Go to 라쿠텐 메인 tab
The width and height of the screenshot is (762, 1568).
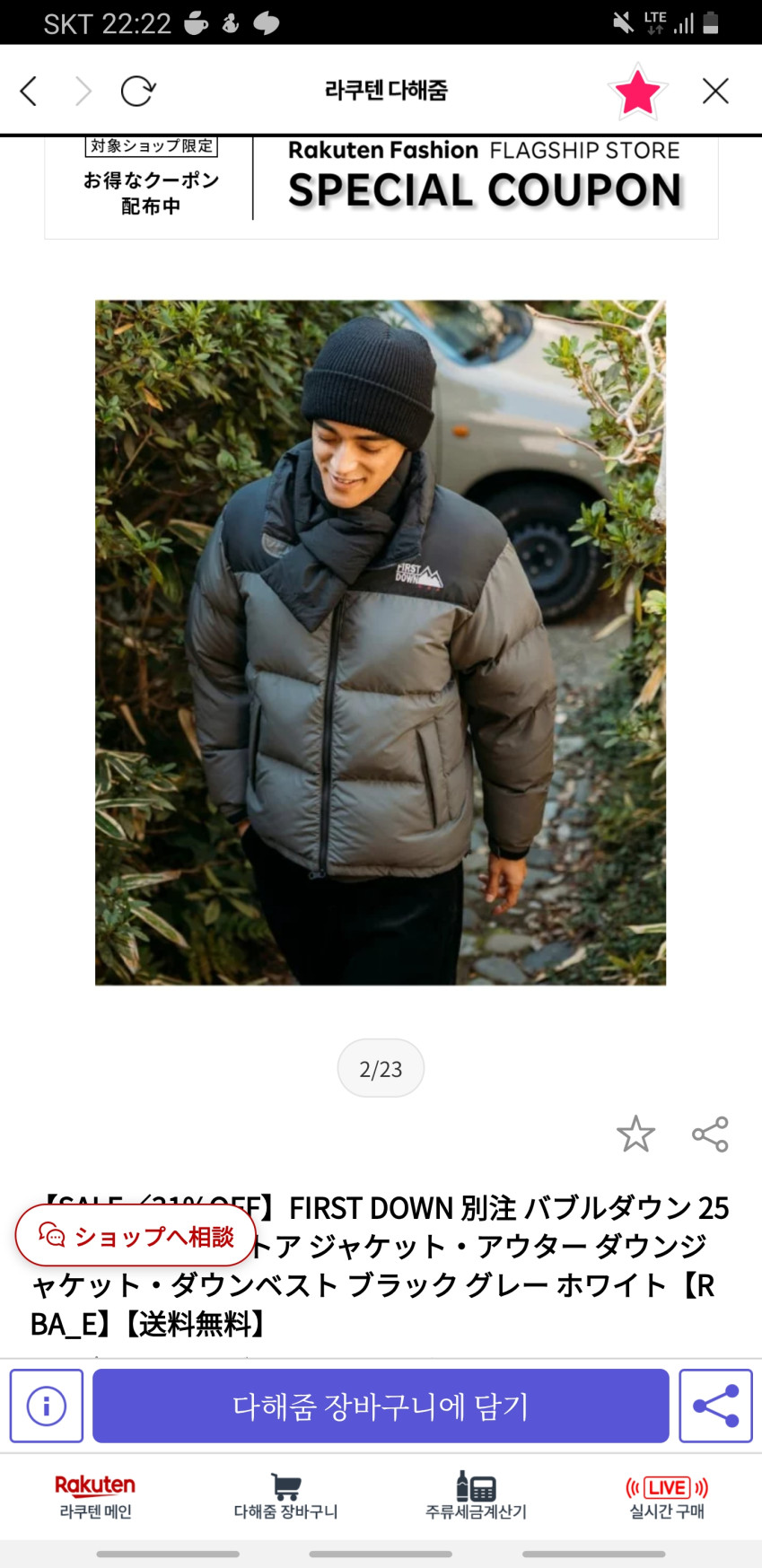coord(95,1496)
